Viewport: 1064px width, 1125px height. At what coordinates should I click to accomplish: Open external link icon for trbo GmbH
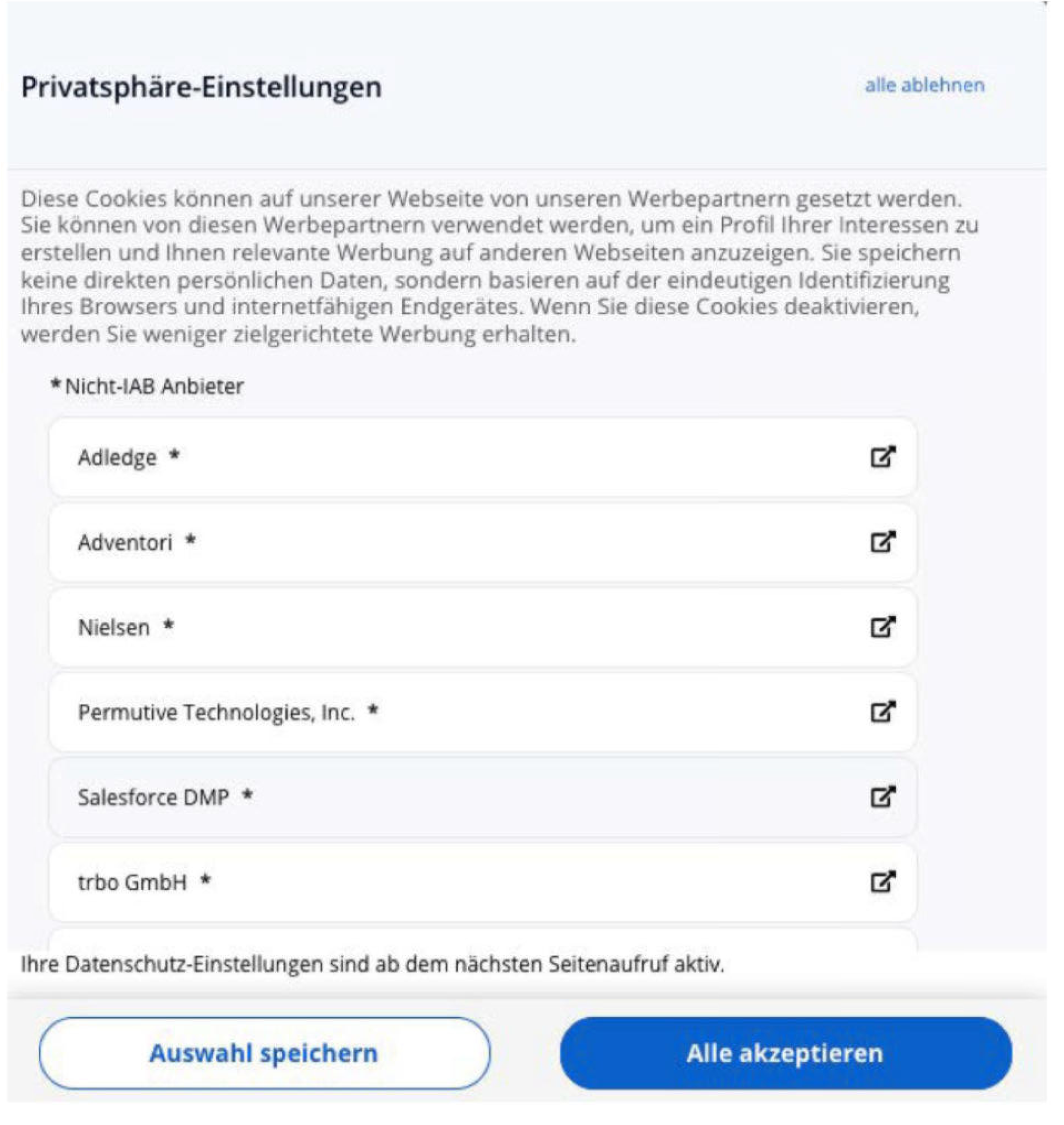point(883,883)
